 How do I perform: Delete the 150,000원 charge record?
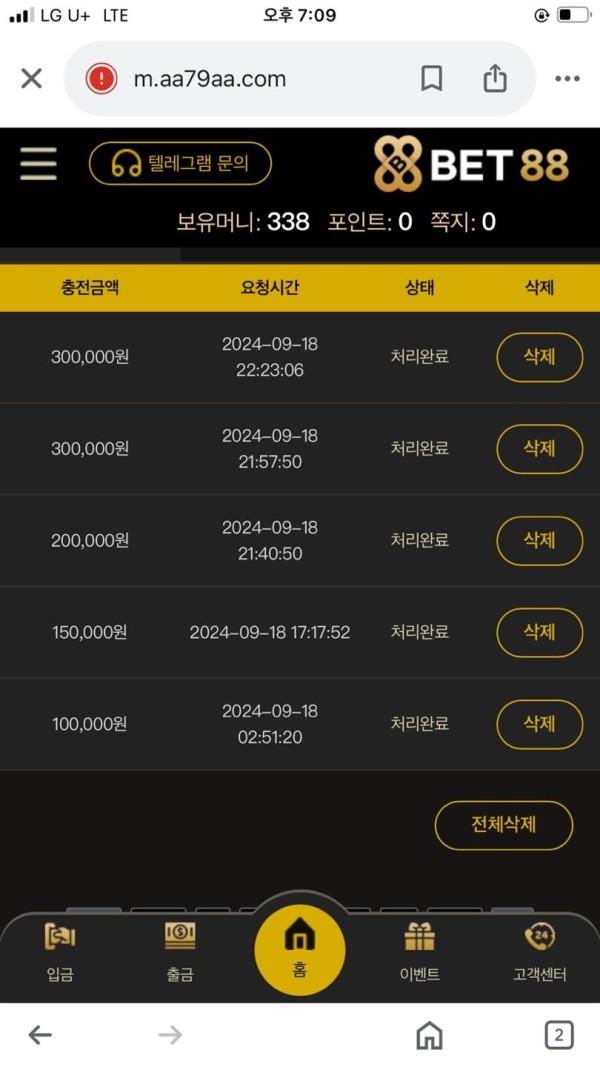(x=539, y=633)
